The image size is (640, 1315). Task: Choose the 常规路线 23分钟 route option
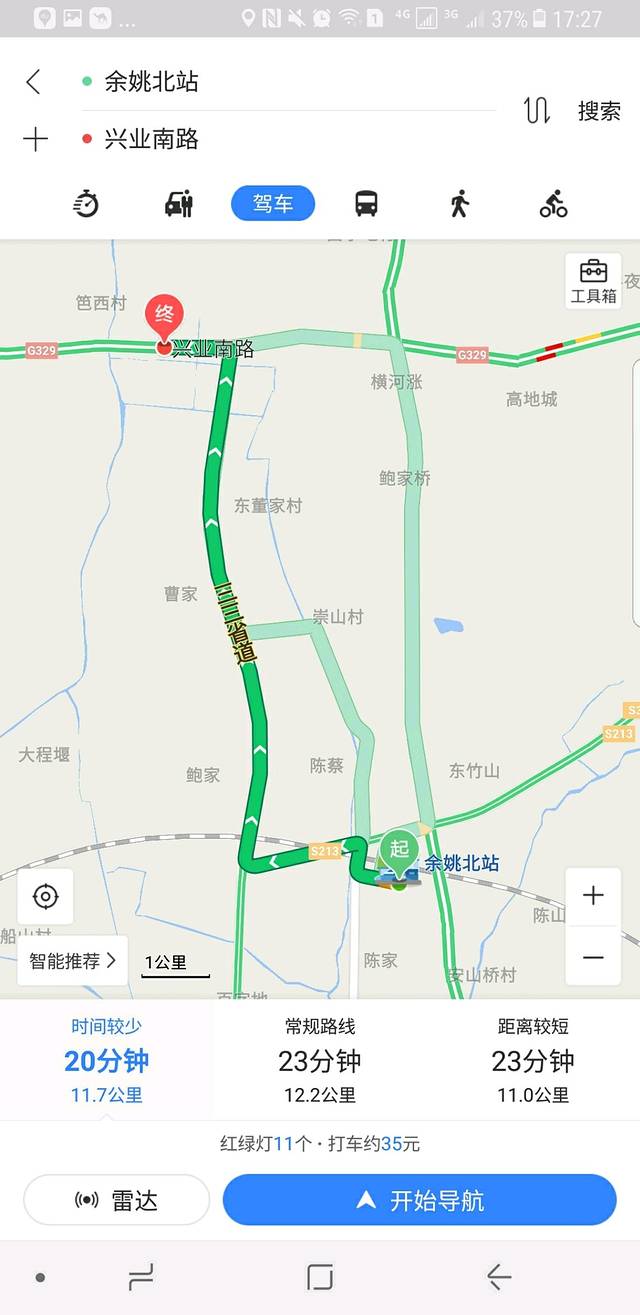320,1060
